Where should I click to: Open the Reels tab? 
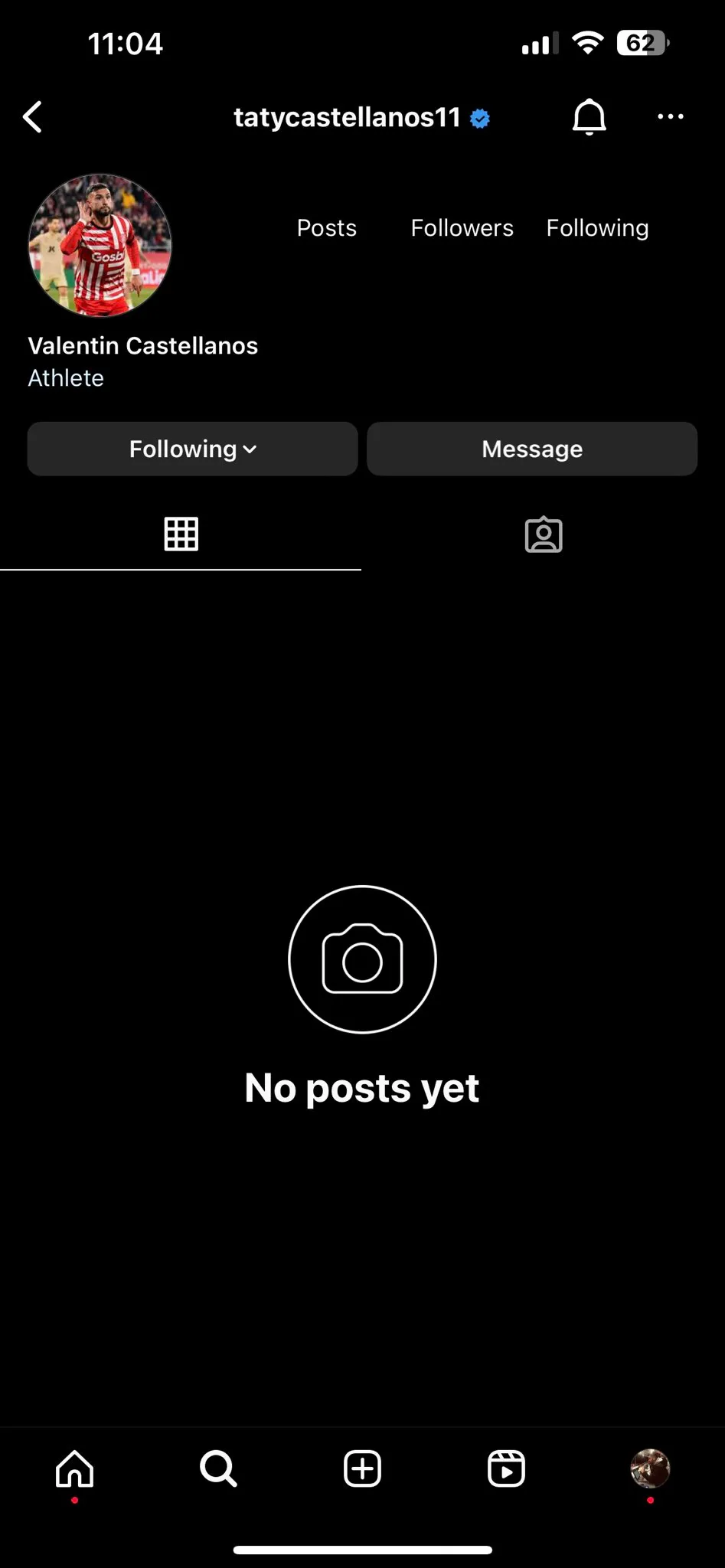pyautogui.click(x=506, y=1468)
